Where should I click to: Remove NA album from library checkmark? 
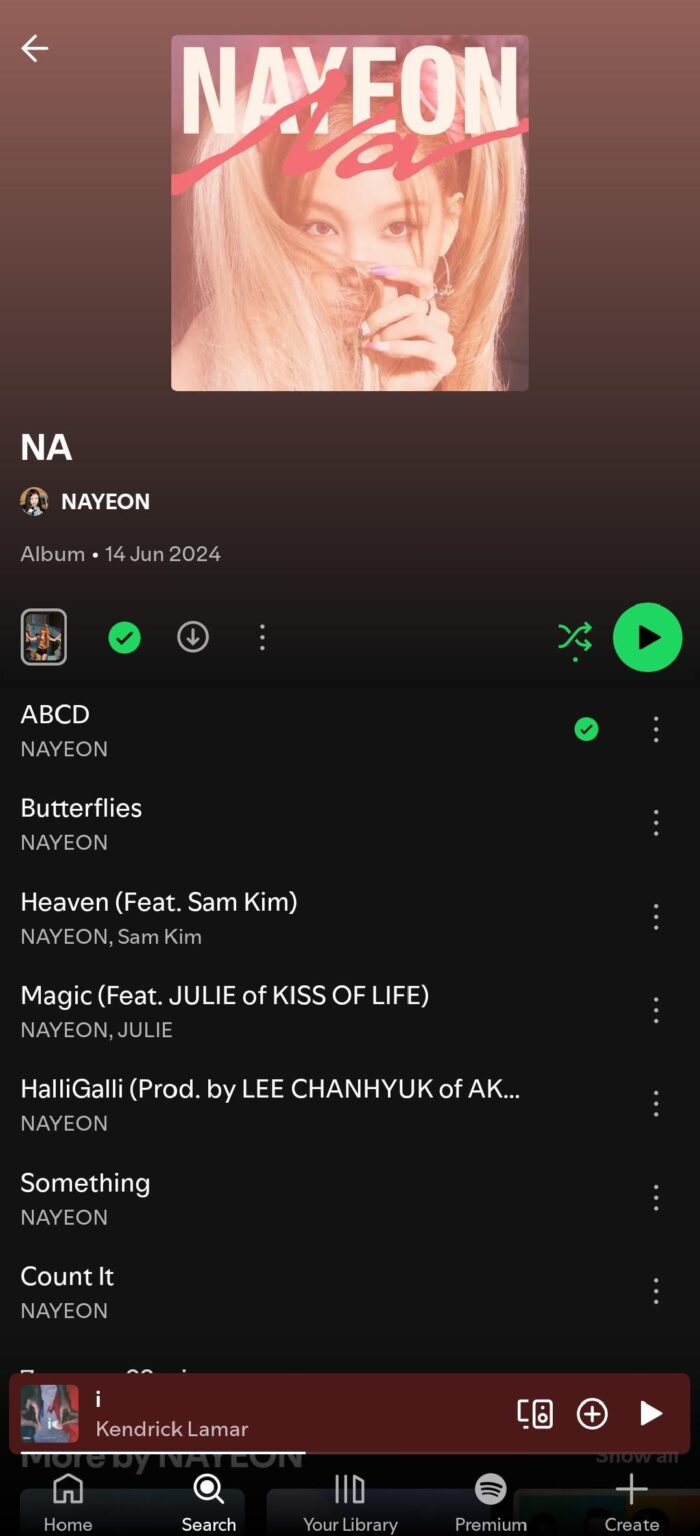pyautogui.click(x=124, y=637)
